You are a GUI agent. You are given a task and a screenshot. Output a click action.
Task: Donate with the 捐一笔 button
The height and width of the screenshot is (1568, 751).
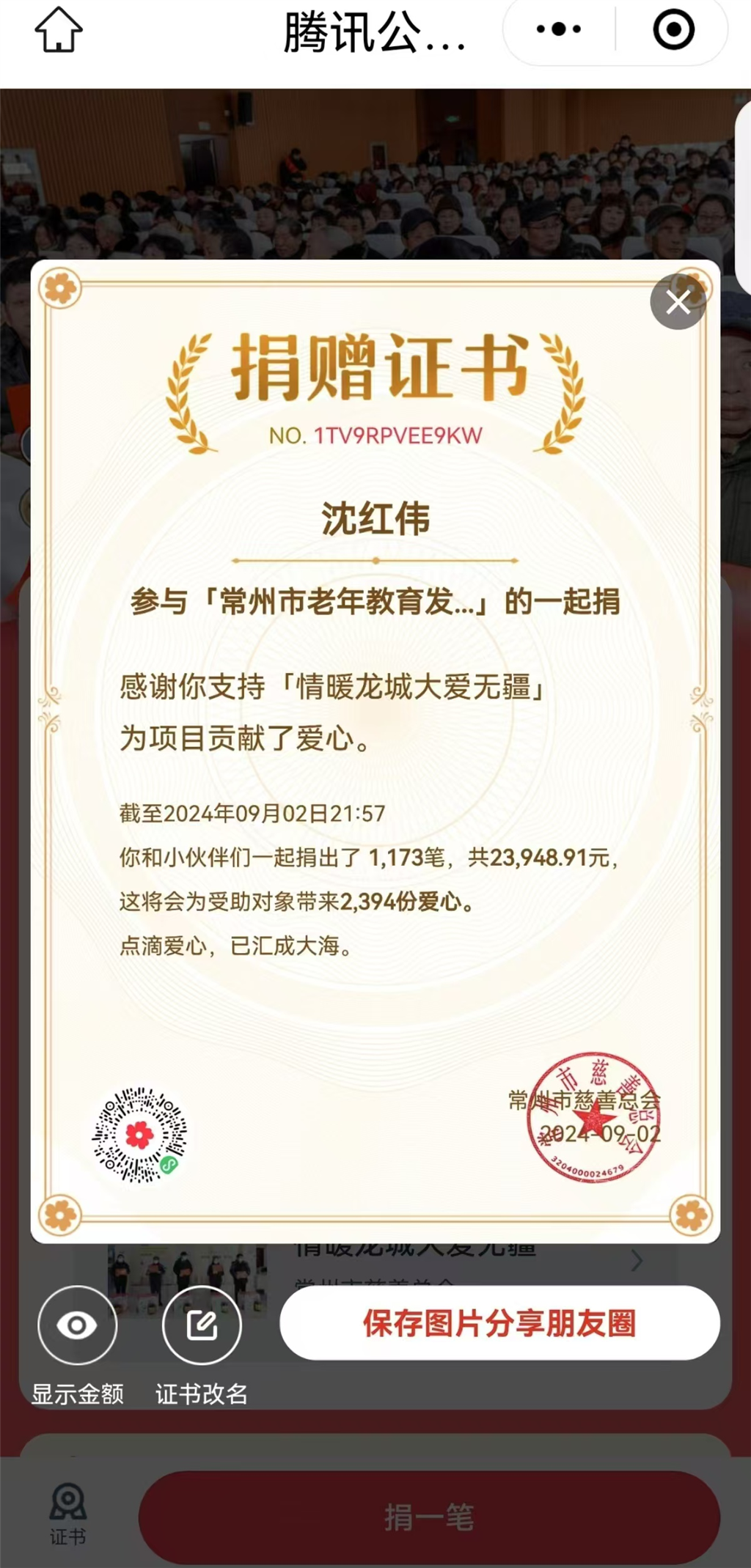pos(429,1517)
